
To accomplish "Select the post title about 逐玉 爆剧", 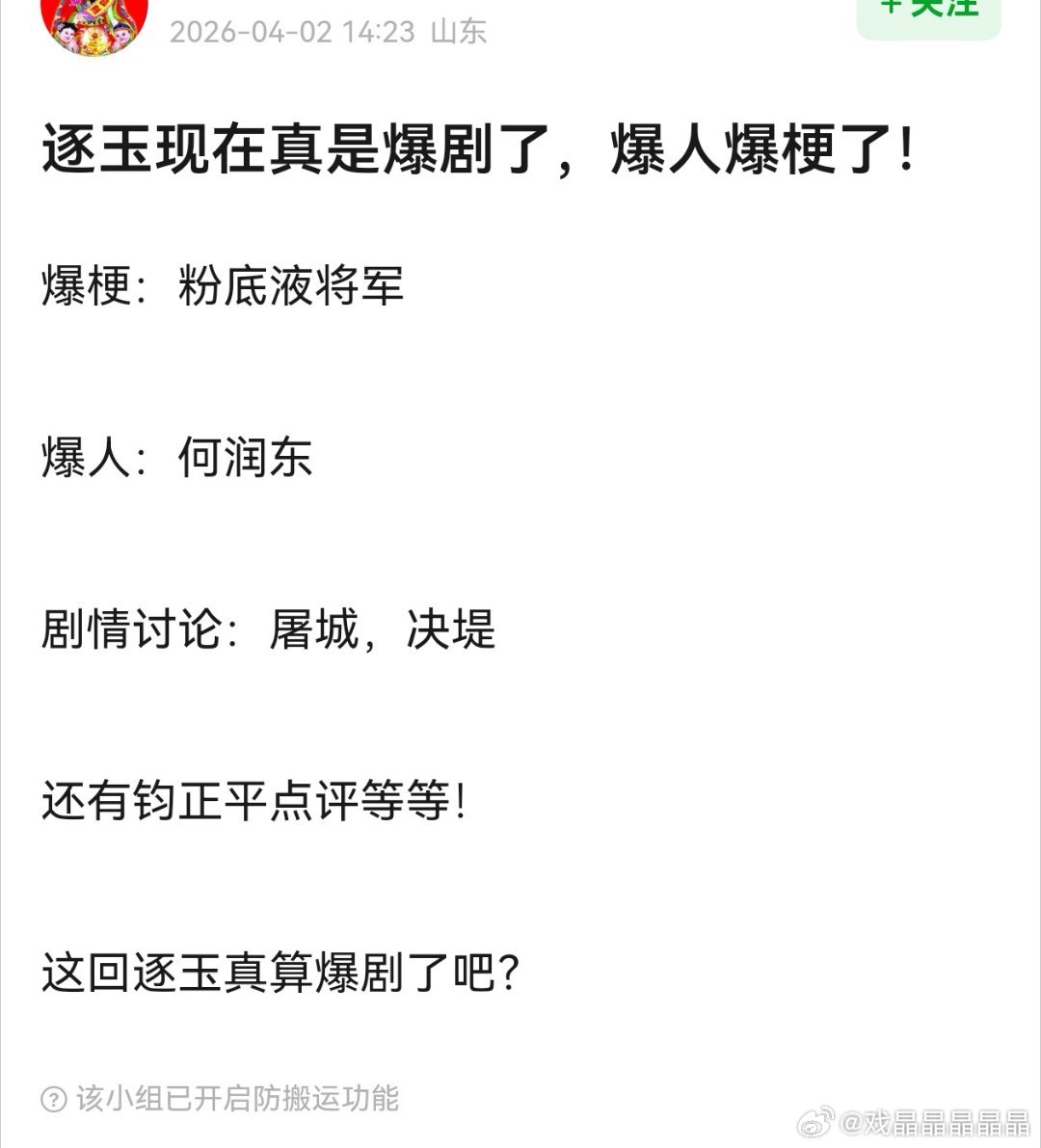I will [x=477, y=151].
